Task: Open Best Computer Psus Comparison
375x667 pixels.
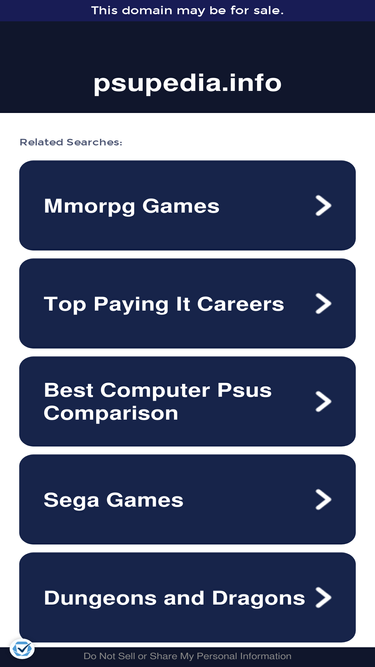Action: (x=188, y=401)
